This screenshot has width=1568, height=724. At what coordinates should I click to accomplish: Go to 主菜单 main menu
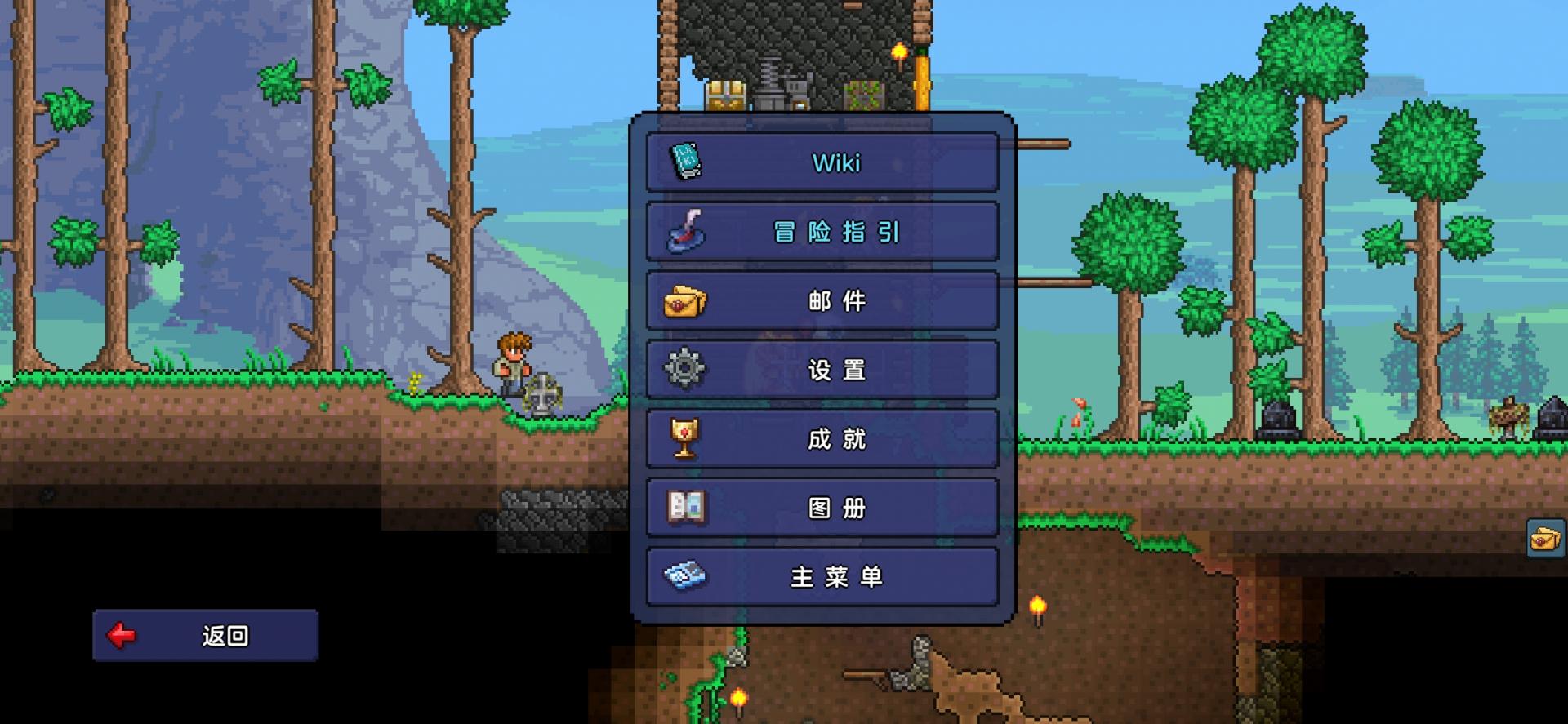[822, 577]
